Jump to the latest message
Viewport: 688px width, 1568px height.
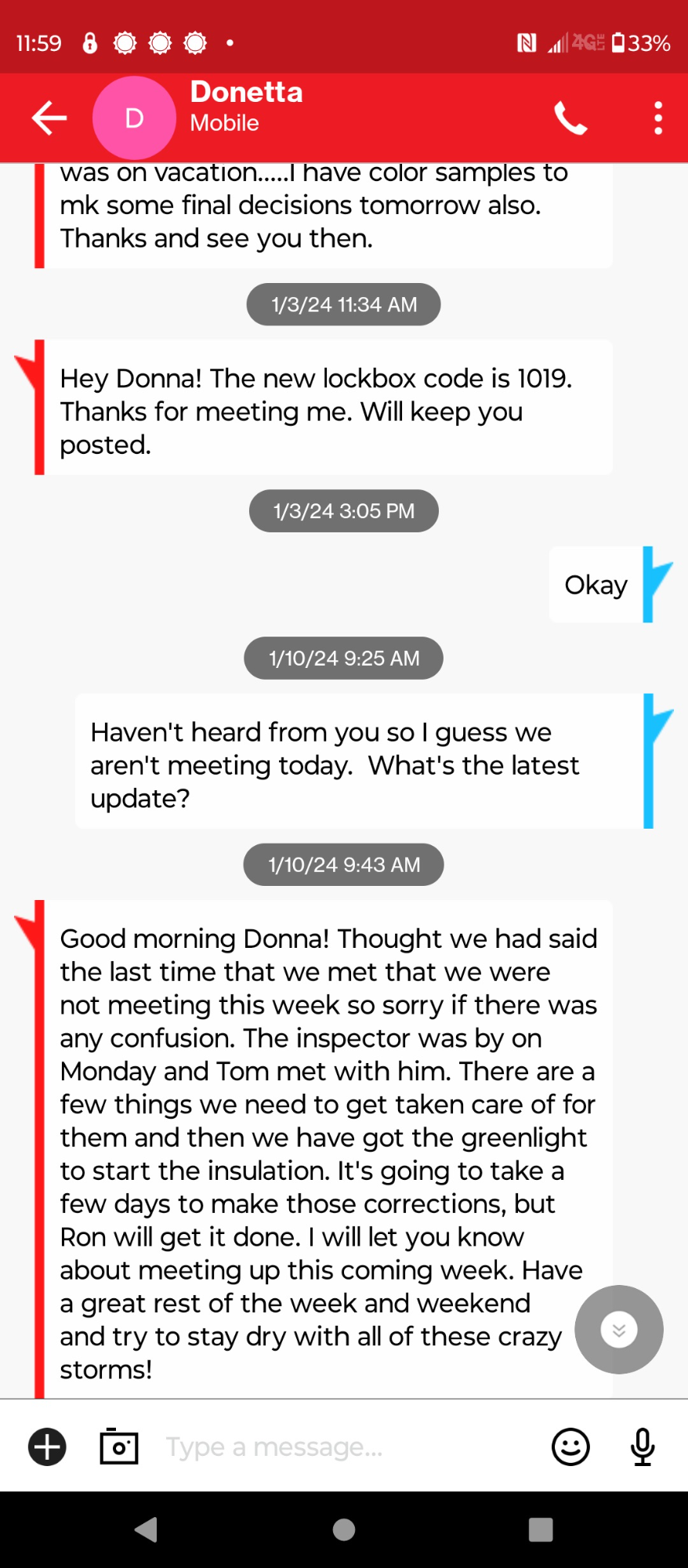[618, 1330]
